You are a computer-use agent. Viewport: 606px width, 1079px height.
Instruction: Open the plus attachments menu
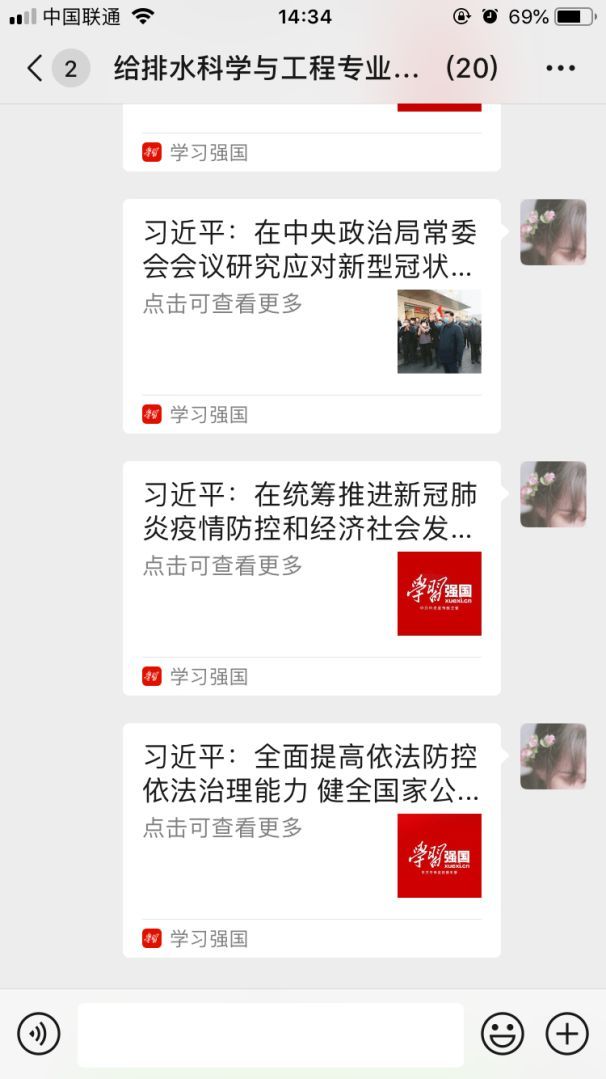[x=567, y=1033]
